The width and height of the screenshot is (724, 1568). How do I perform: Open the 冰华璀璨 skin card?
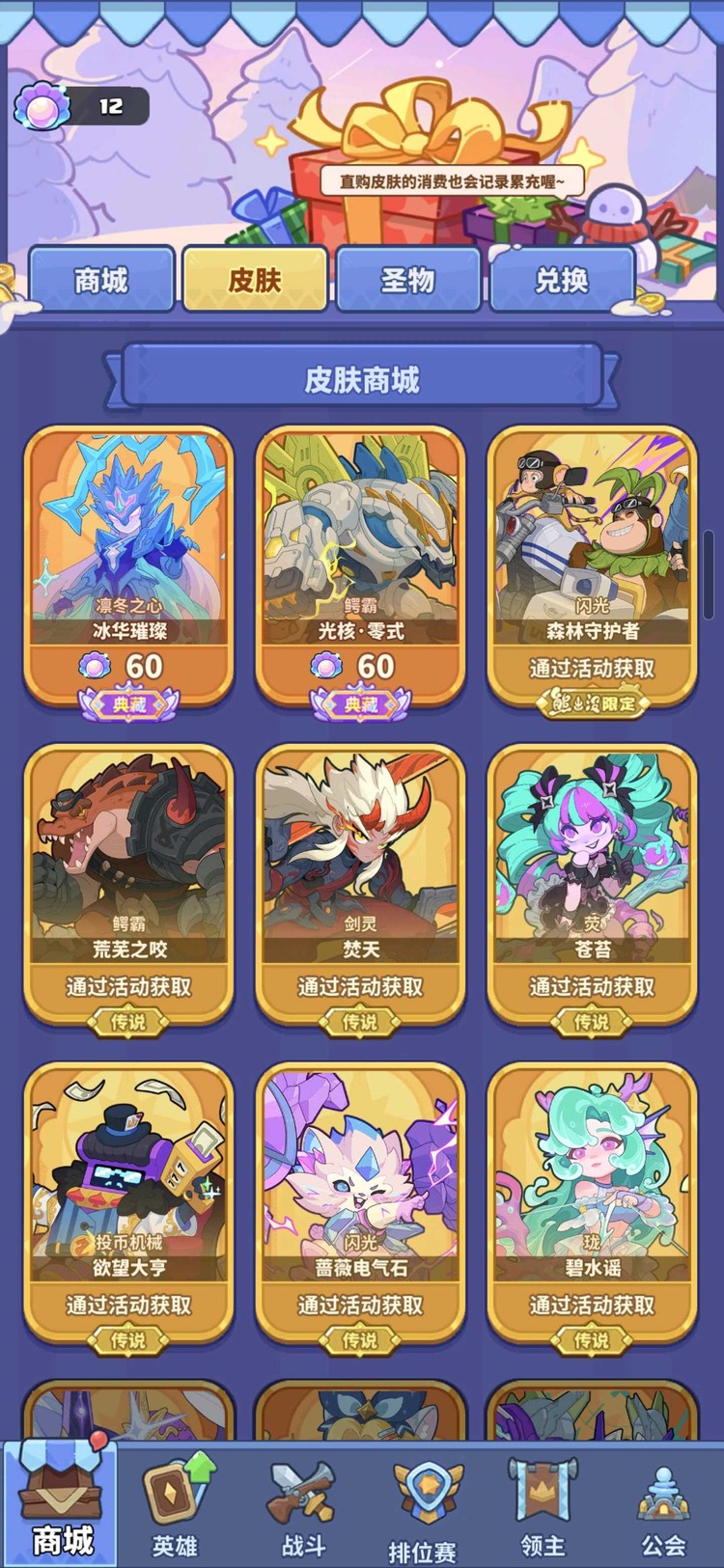coord(129,564)
